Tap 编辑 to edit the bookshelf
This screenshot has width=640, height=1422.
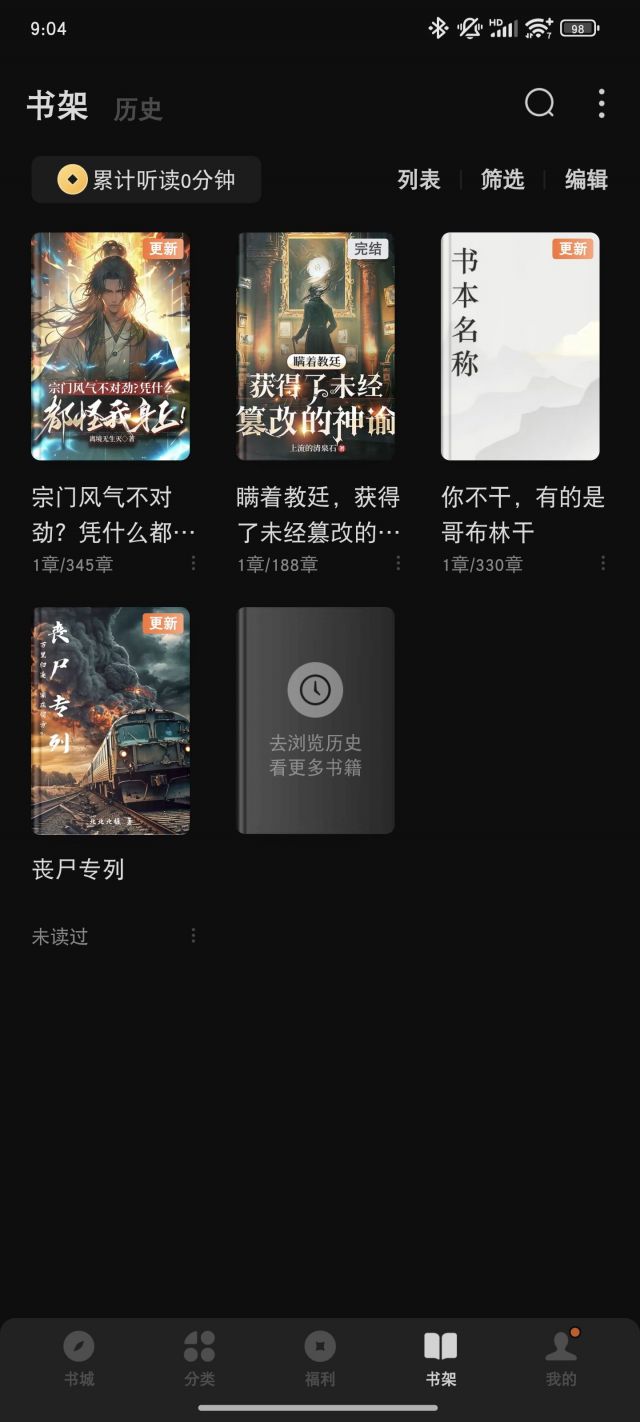tap(586, 180)
